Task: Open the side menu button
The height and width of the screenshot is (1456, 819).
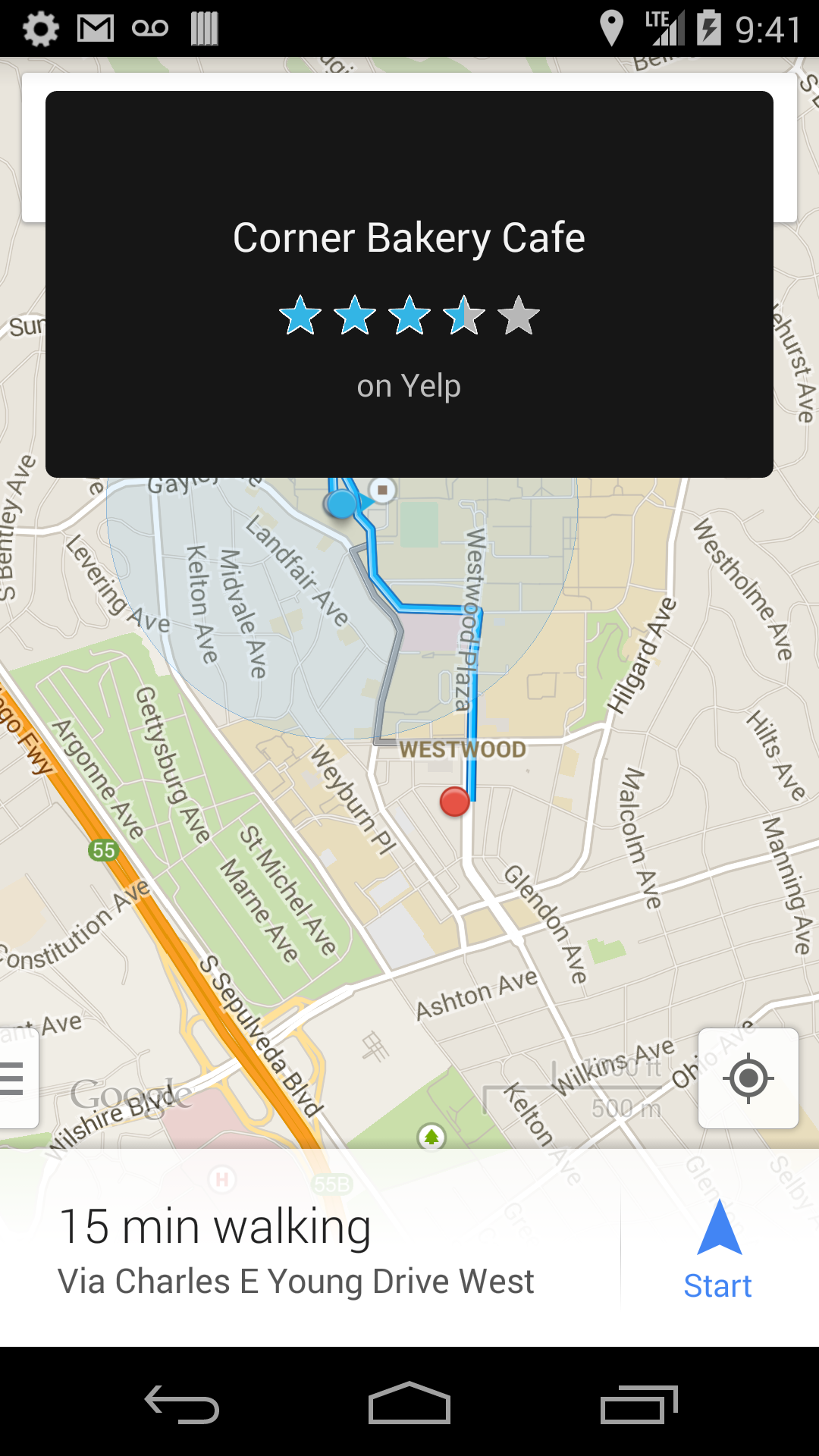Action: tap(17, 1078)
